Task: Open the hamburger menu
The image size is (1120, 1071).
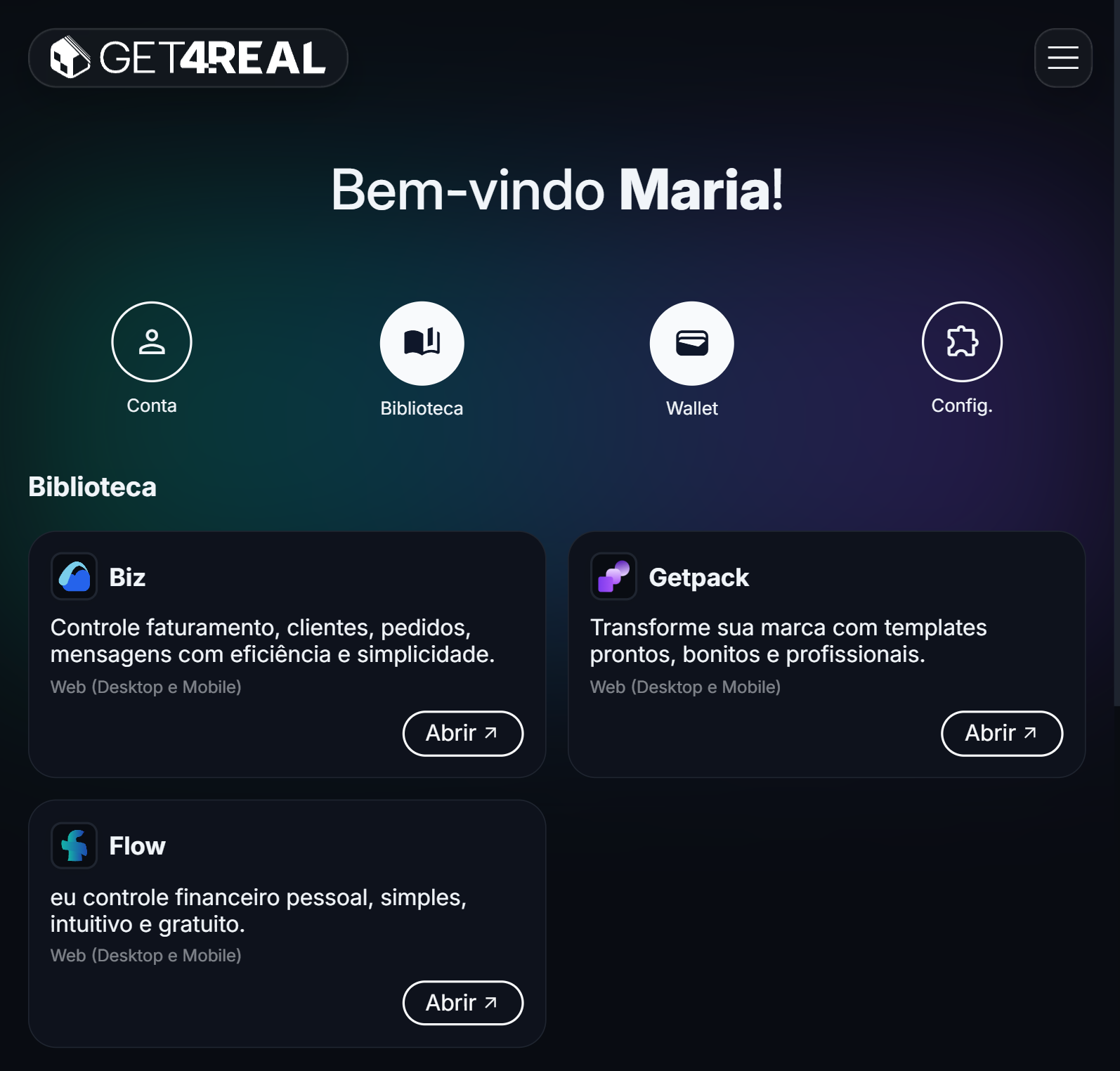Action: 1062,58
